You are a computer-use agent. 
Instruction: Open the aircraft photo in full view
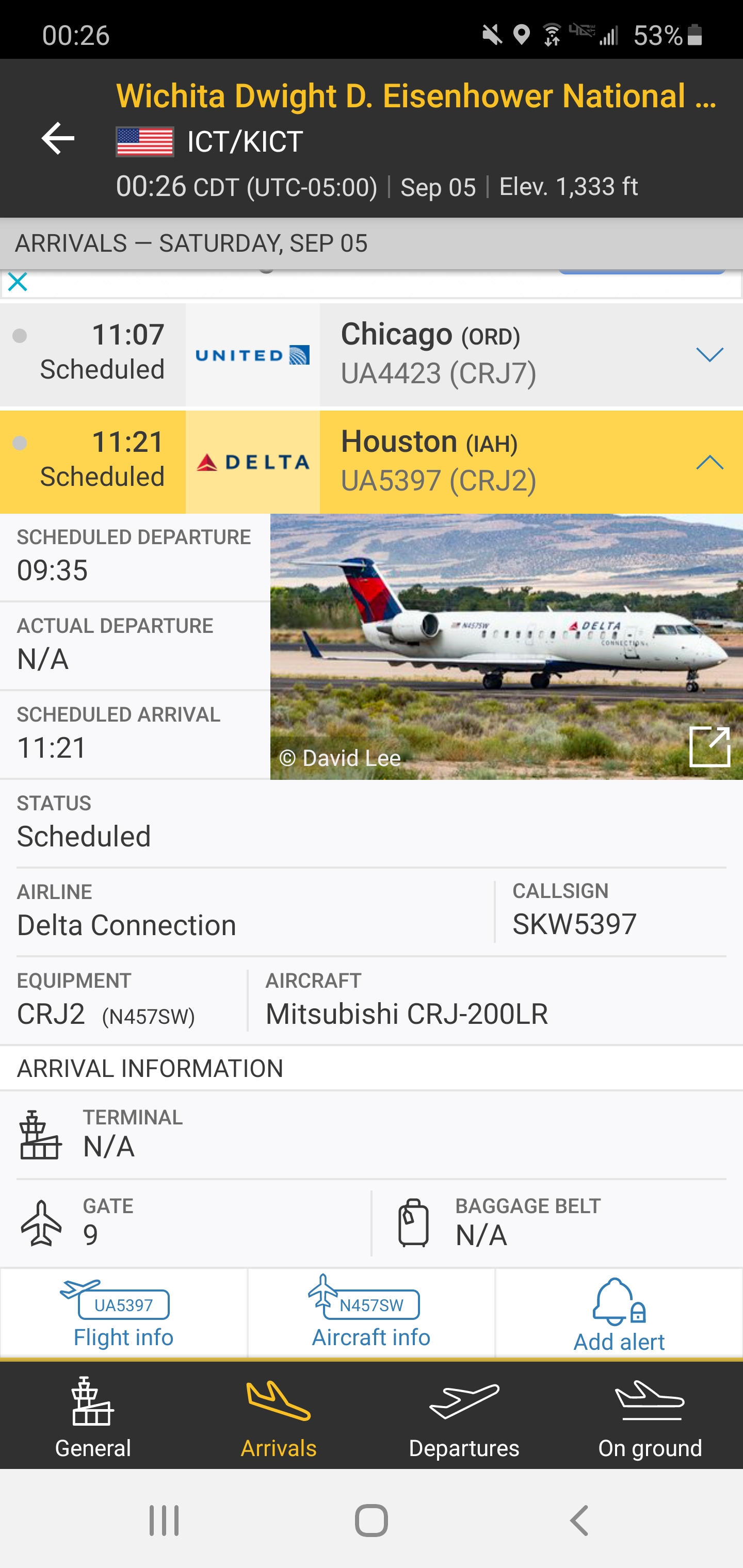[x=709, y=746]
